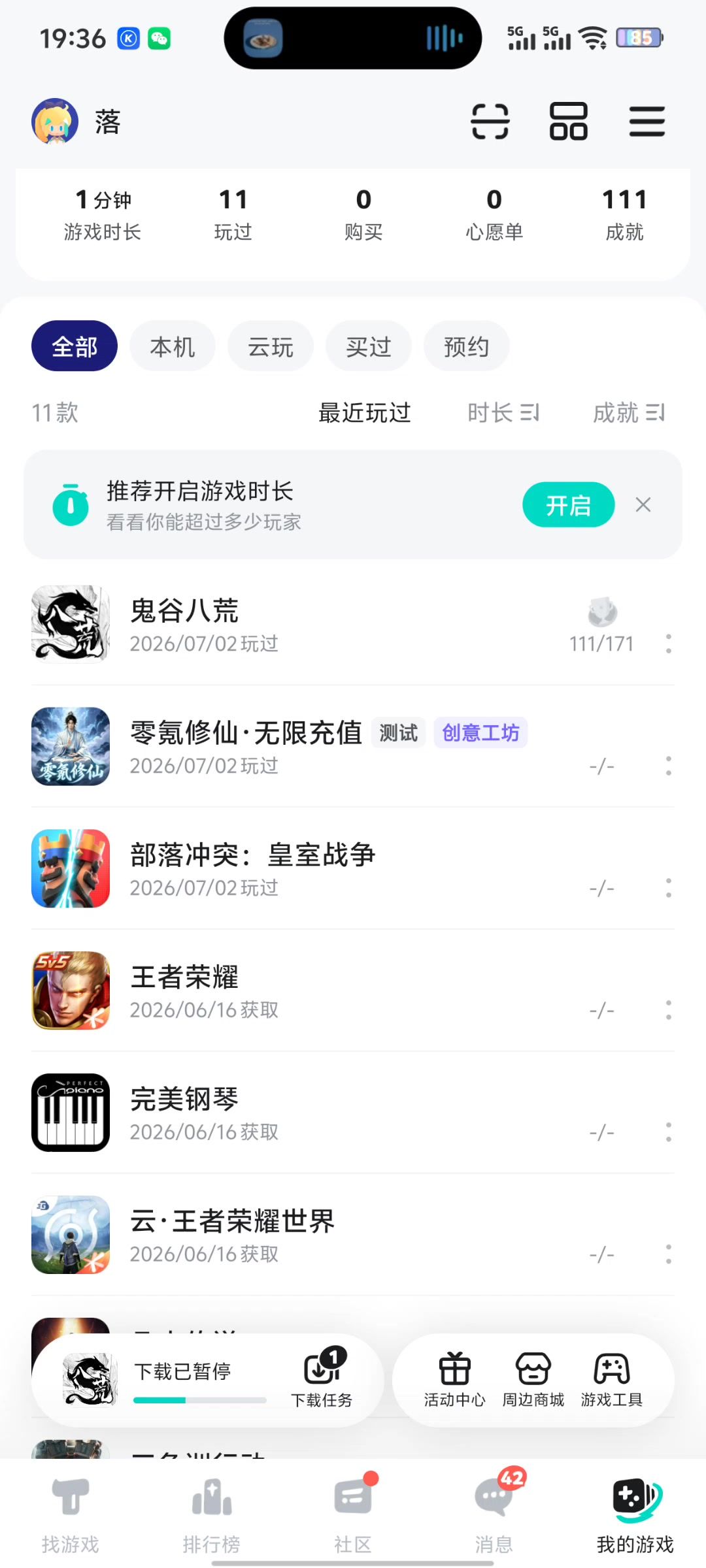Sort games by 成就

tap(629, 413)
